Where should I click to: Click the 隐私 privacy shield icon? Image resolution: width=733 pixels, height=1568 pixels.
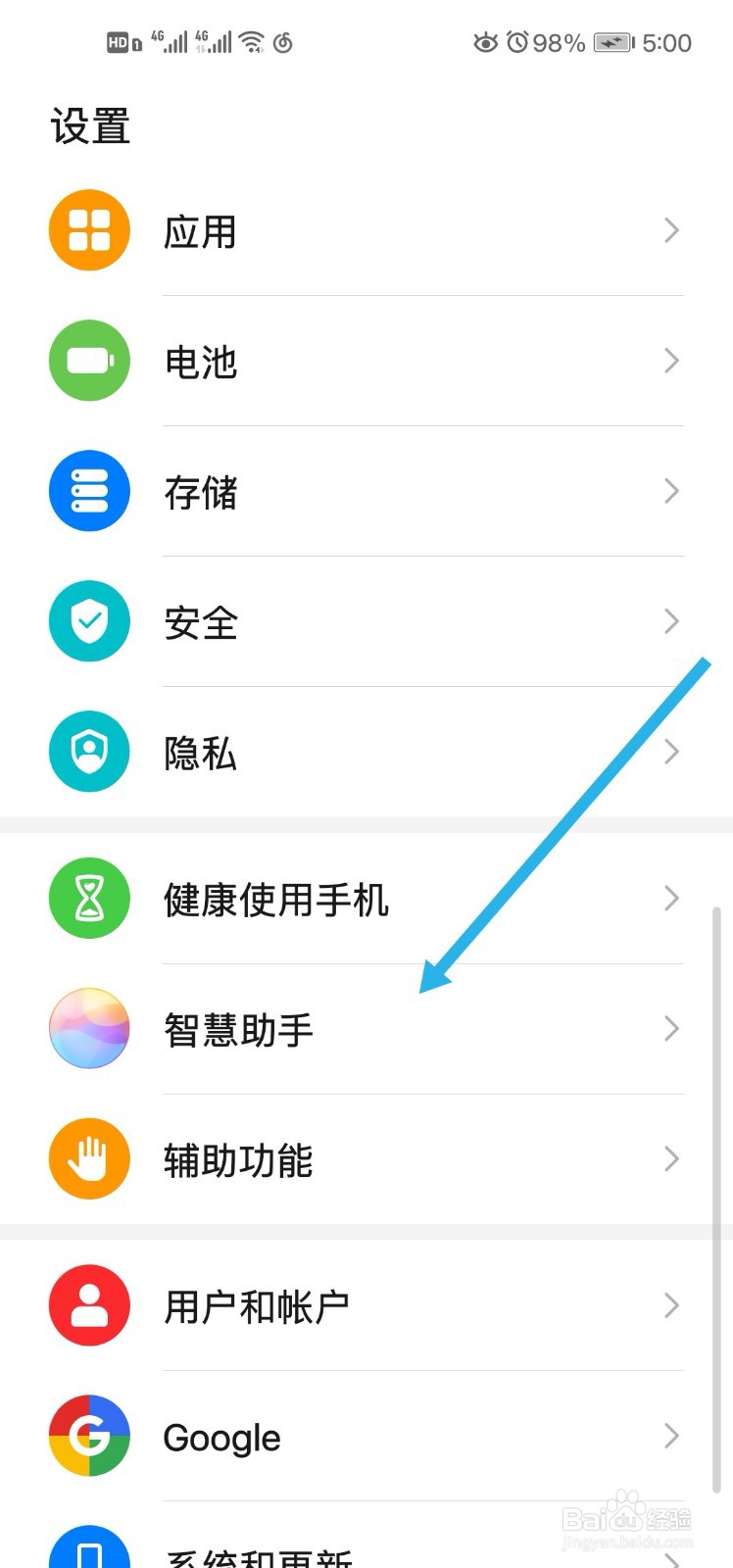(x=89, y=752)
